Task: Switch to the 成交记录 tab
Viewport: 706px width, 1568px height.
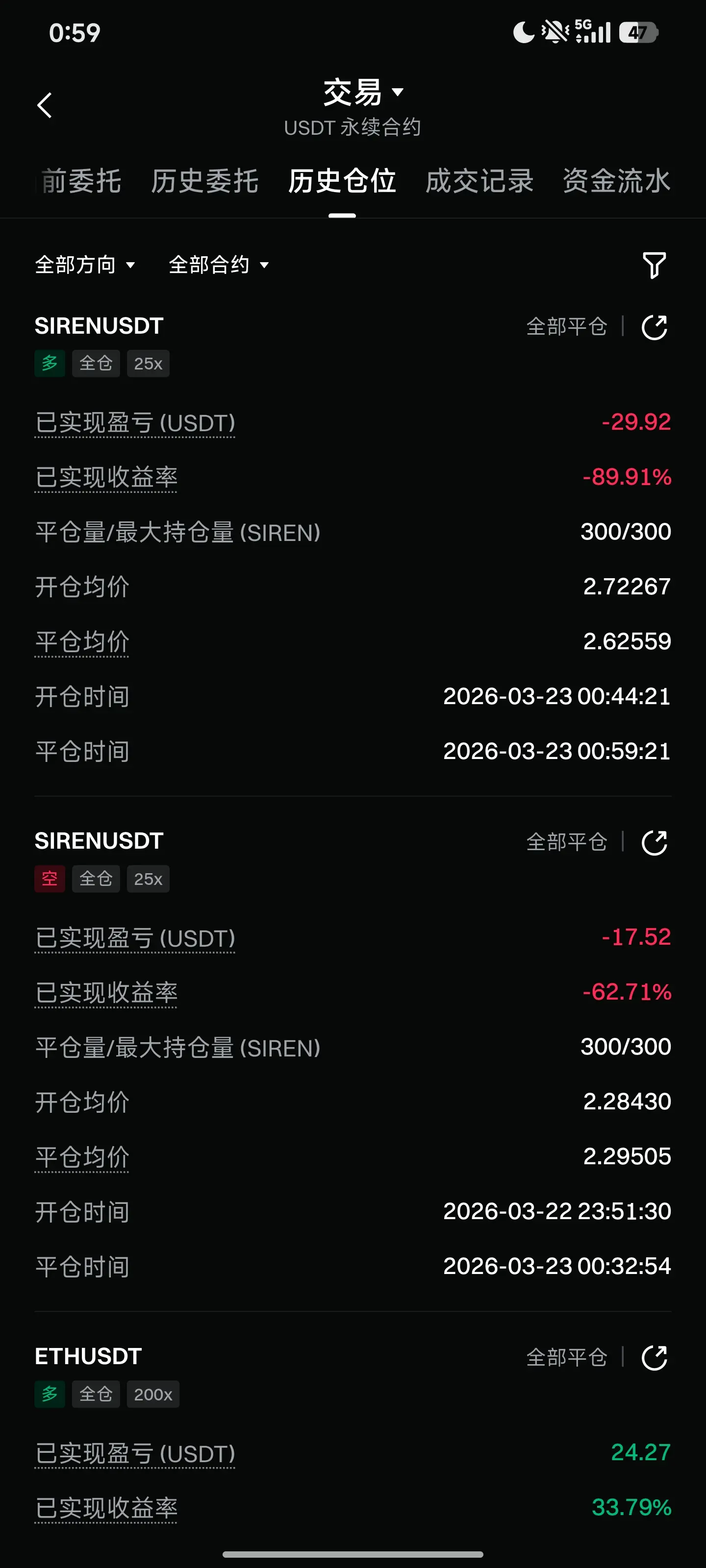Action: 479,181
